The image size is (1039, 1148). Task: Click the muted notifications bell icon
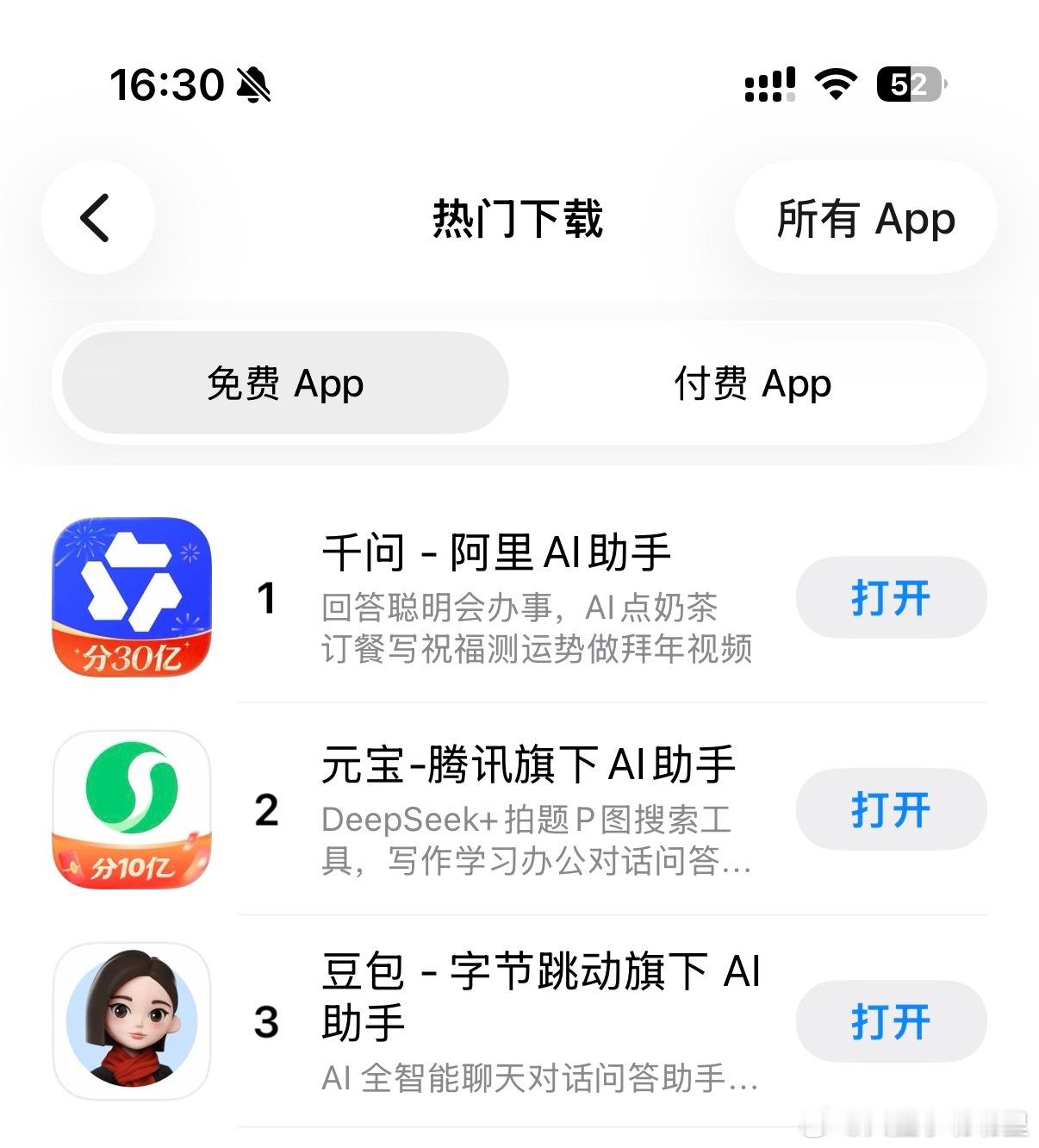click(x=254, y=84)
